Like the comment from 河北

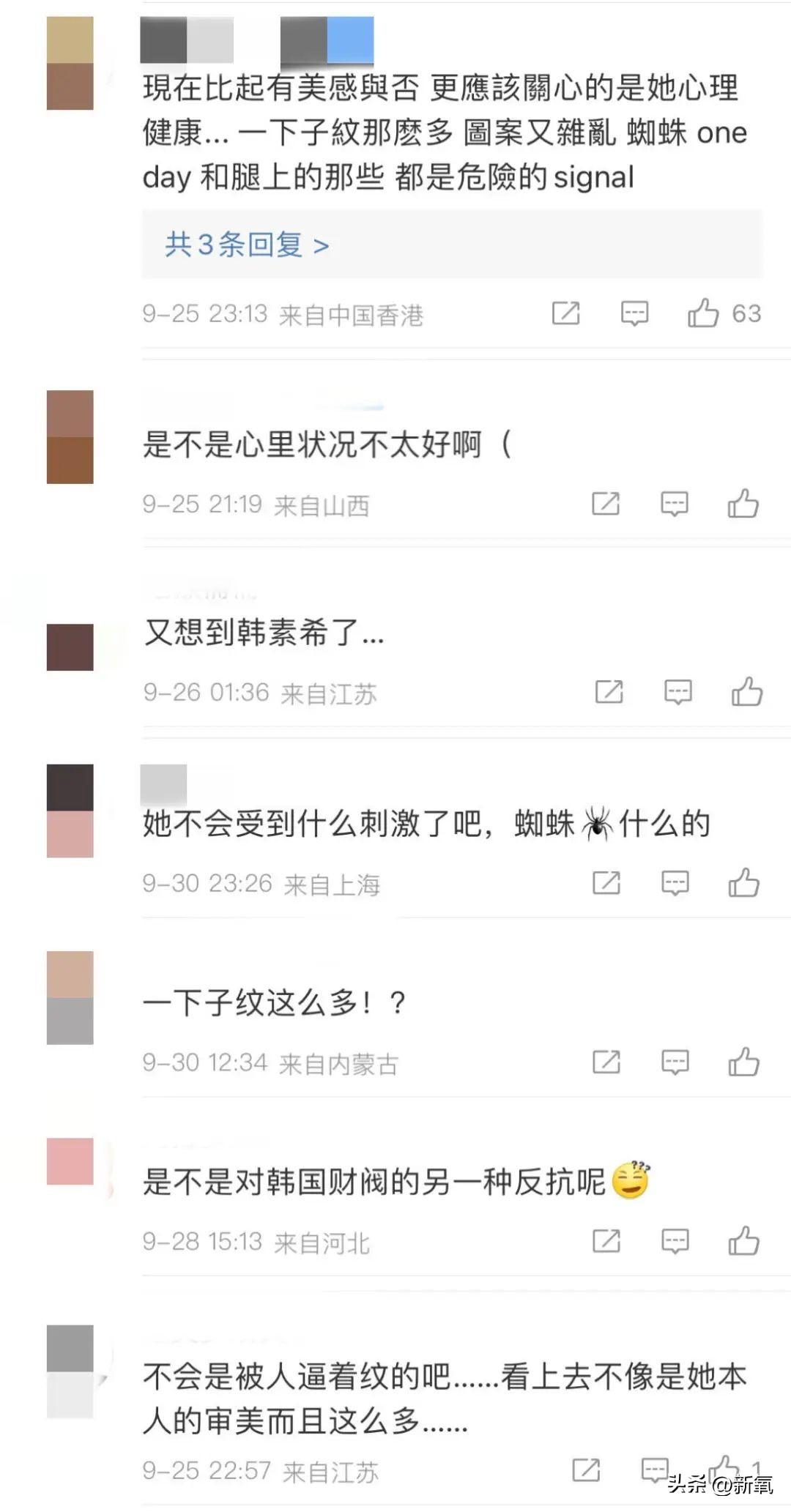point(743,1241)
